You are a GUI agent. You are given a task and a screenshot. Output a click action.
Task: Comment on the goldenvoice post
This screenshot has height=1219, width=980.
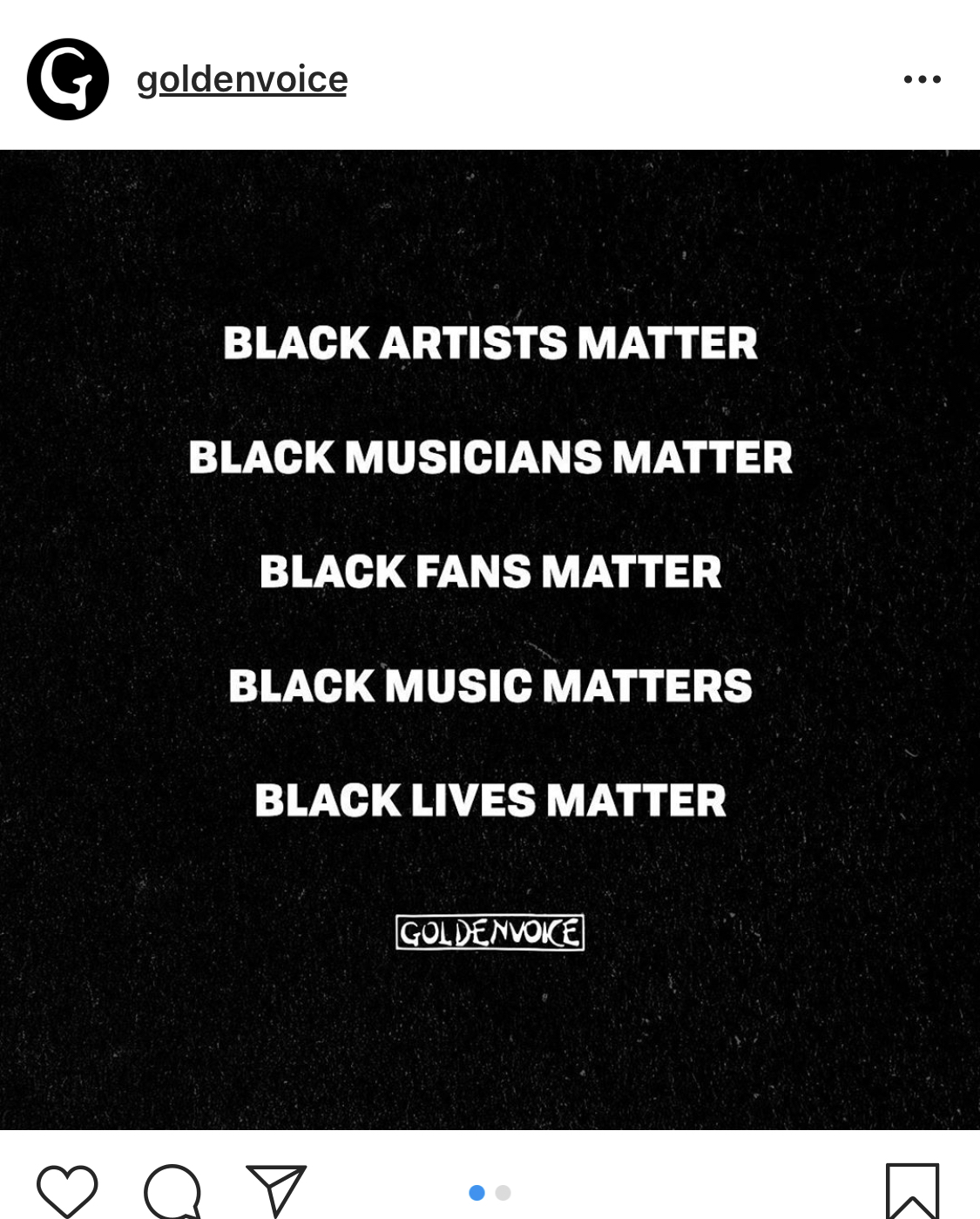172,1190
